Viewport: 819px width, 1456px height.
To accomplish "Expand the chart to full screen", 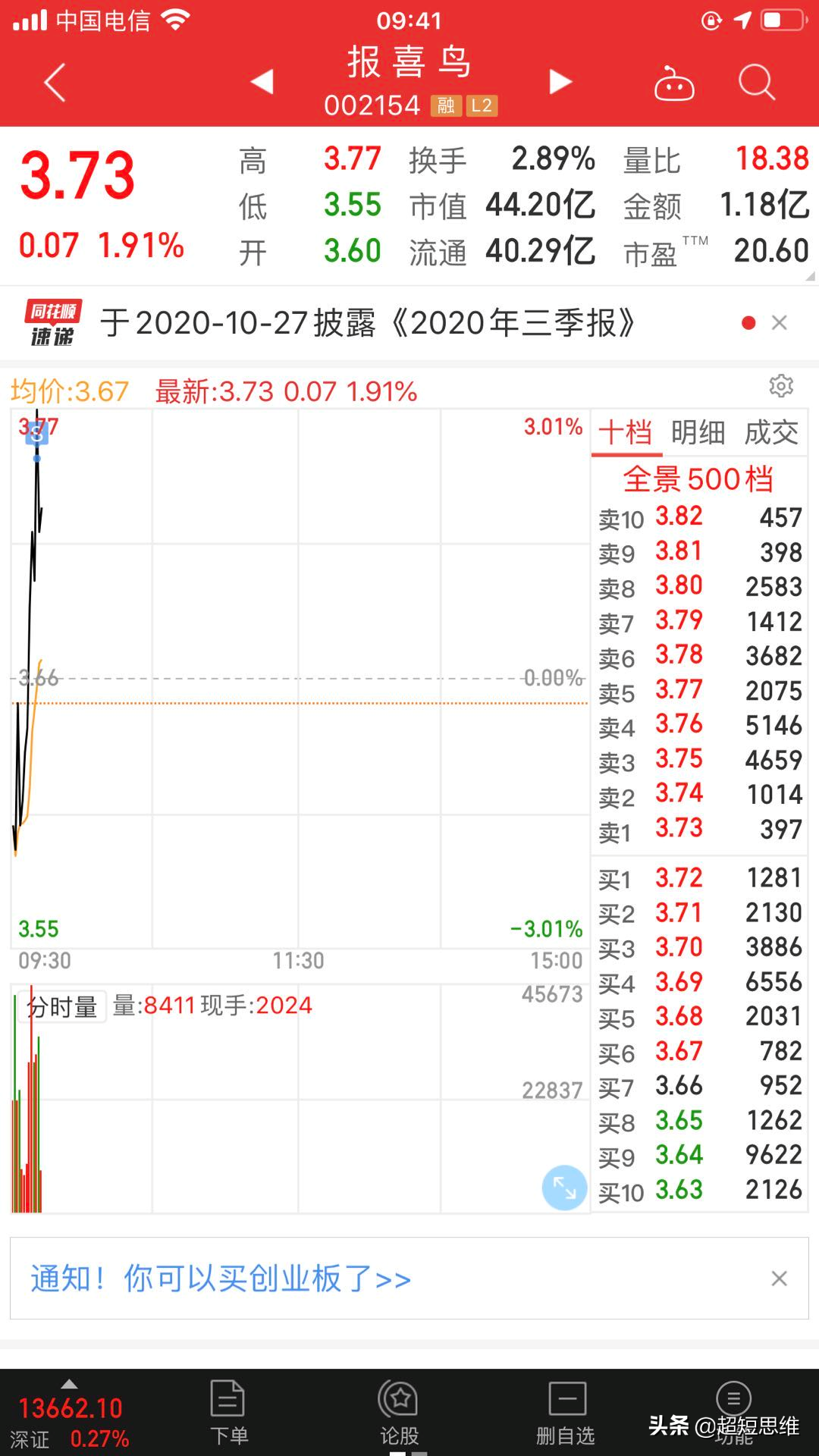I will (564, 1188).
